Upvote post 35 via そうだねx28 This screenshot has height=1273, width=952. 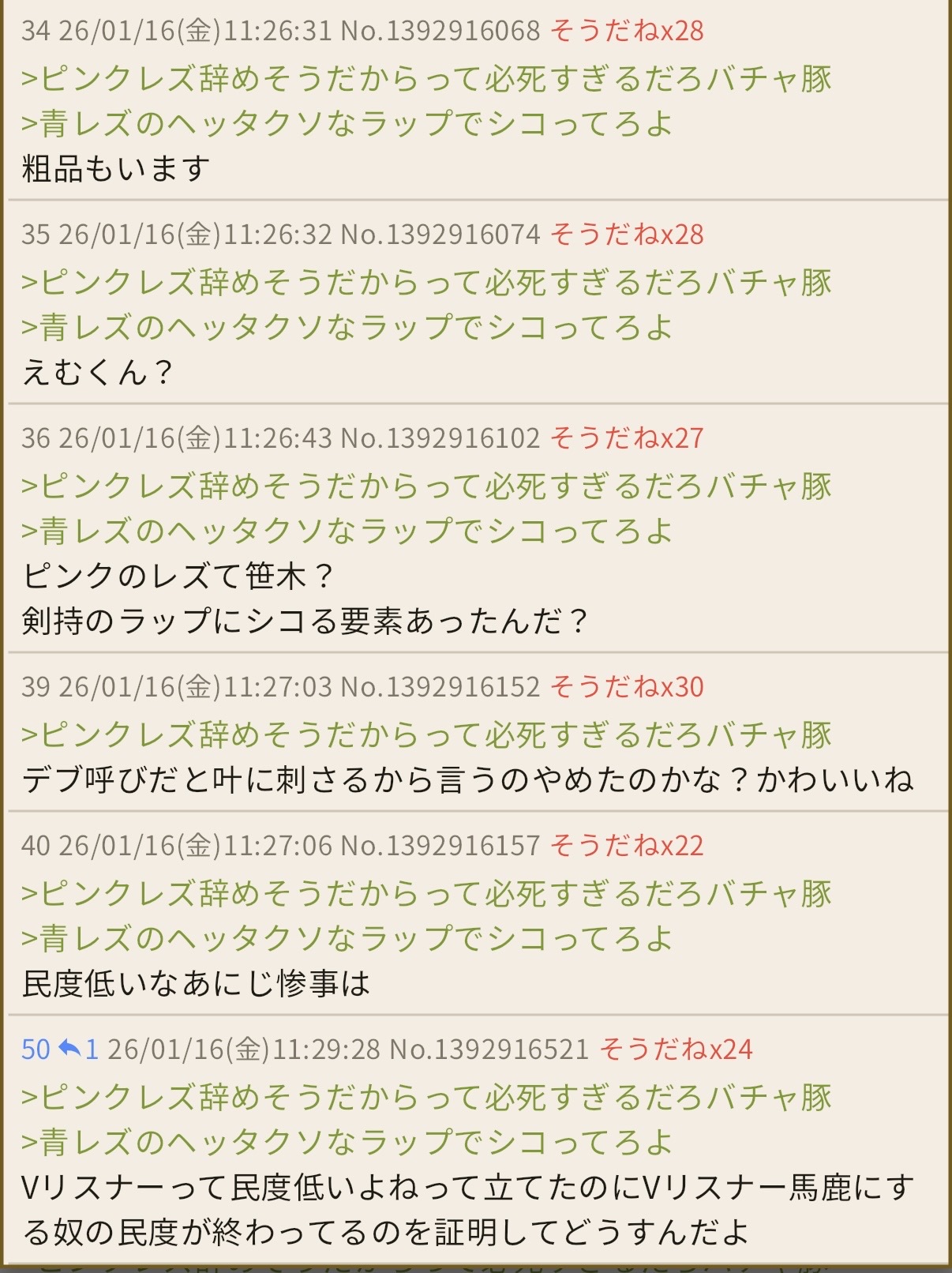pyautogui.click(x=626, y=235)
